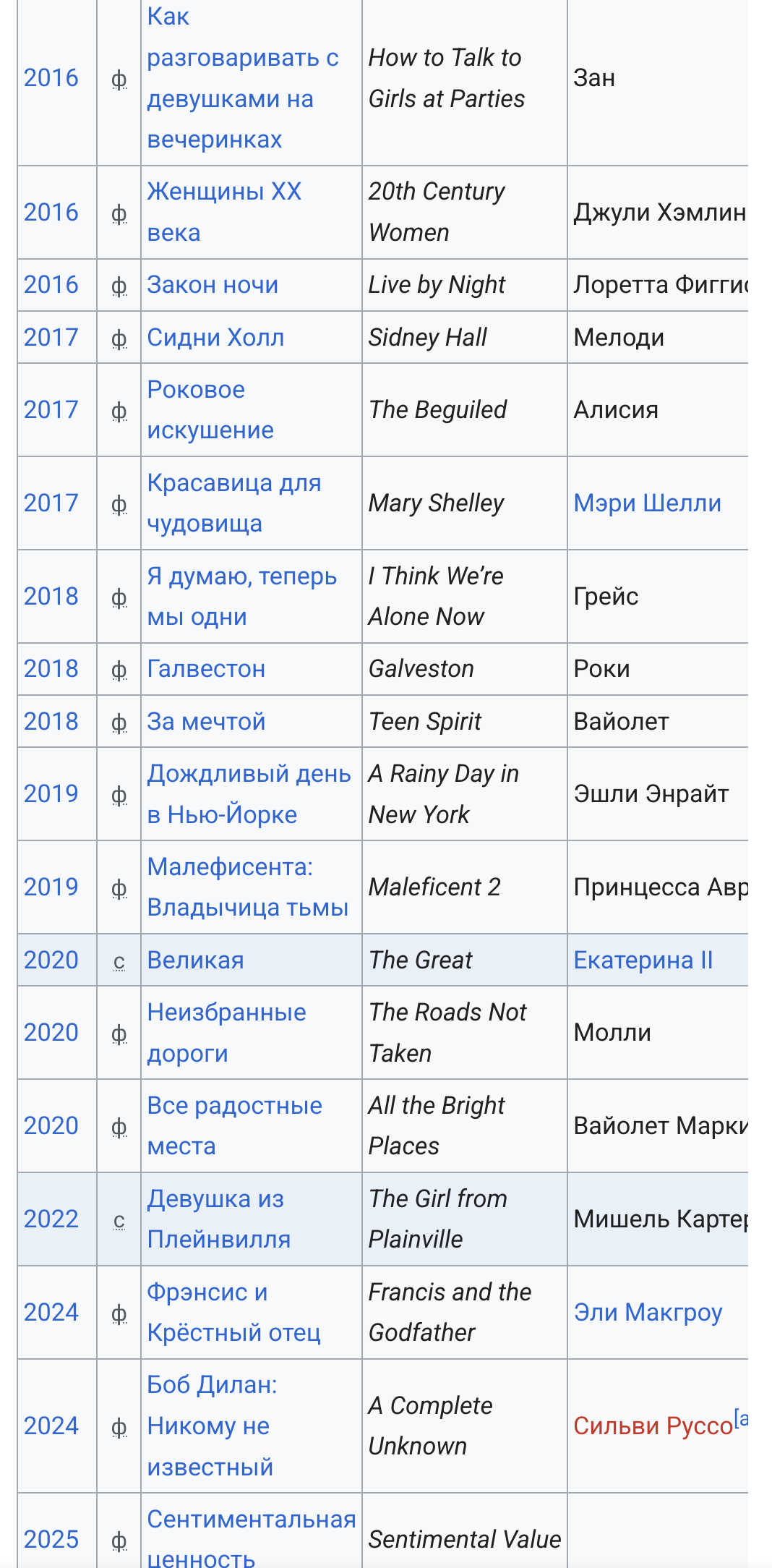Follow the За мечтой link
The width and height of the screenshot is (772, 1568).
click(206, 722)
